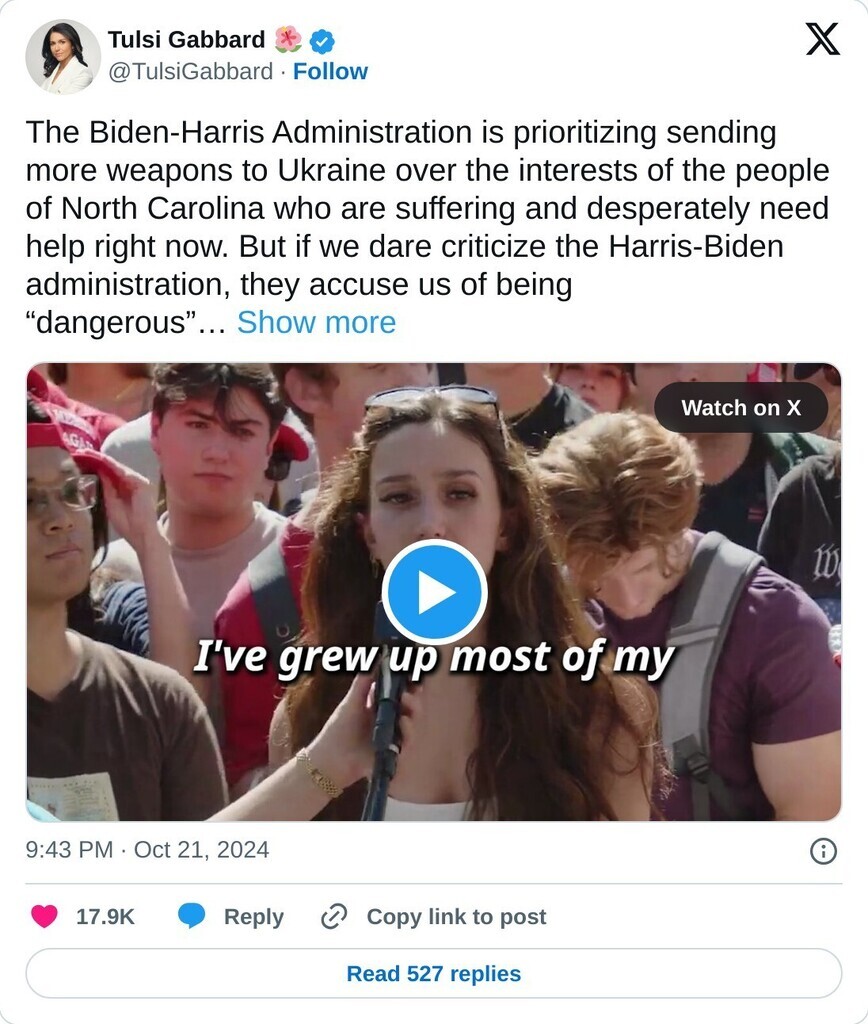Tap the Watch on X button
This screenshot has height=1024, width=868.
(x=741, y=408)
